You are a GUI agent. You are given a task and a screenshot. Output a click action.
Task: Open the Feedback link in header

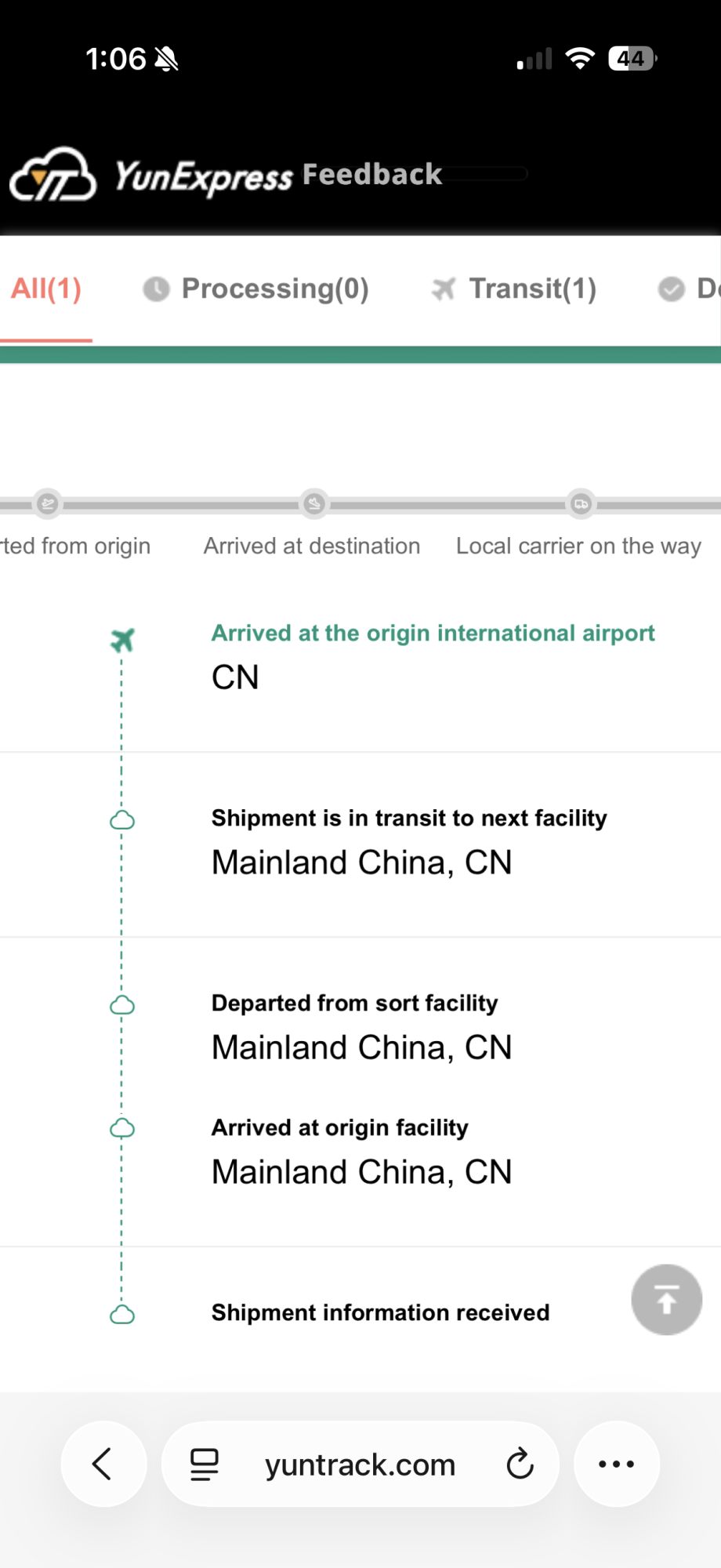(372, 174)
